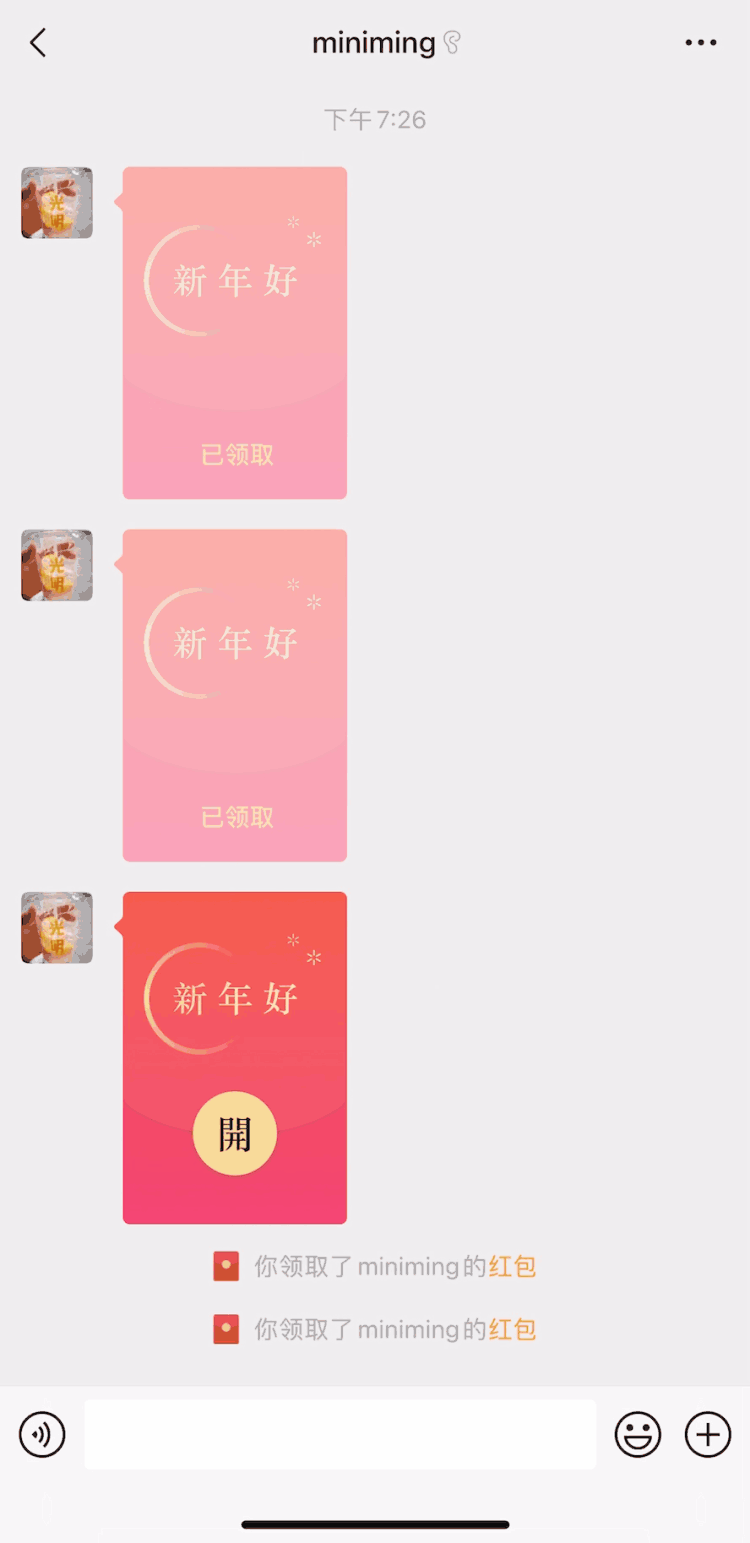Focus the message text field
This screenshot has height=1543, width=750.
coord(340,1435)
